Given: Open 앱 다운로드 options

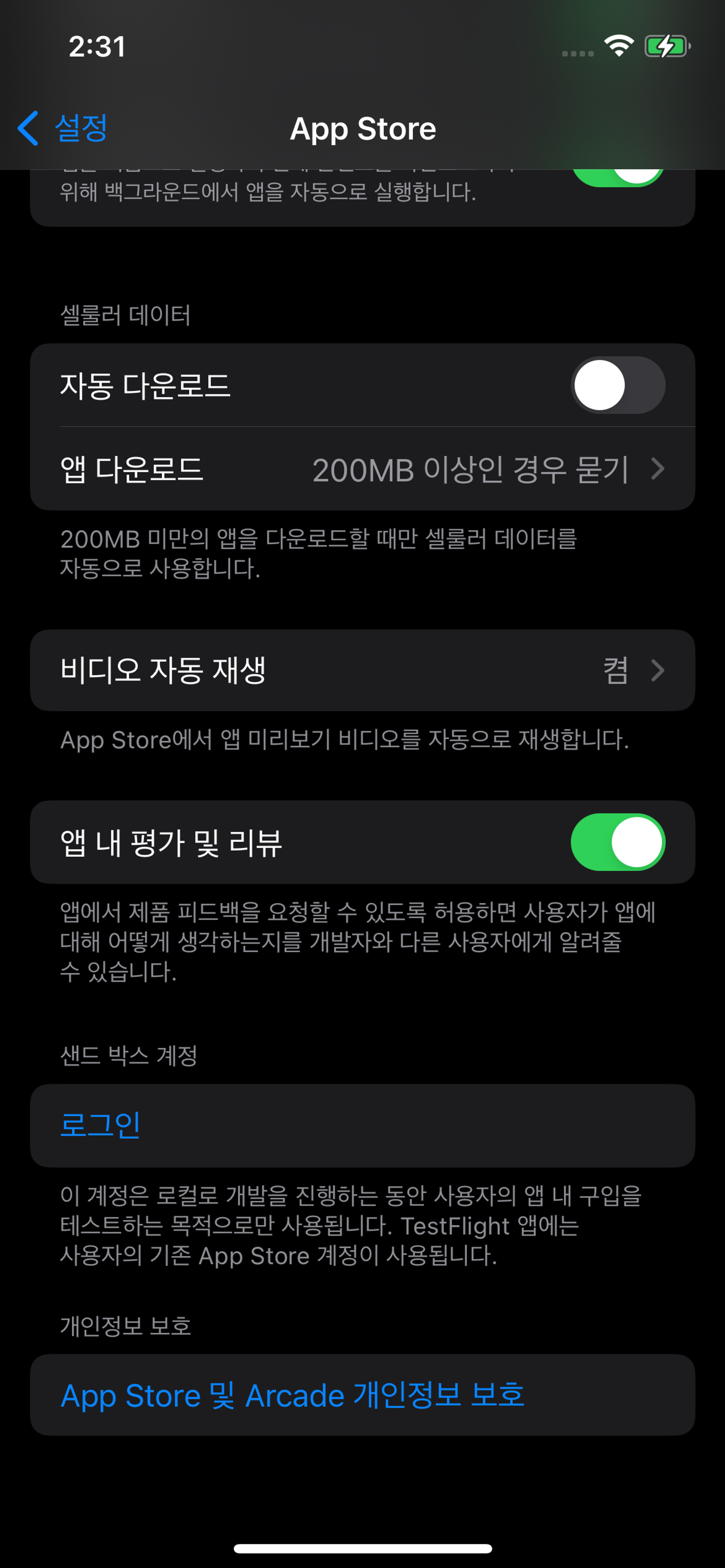Looking at the screenshot, I should tap(362, 469).
